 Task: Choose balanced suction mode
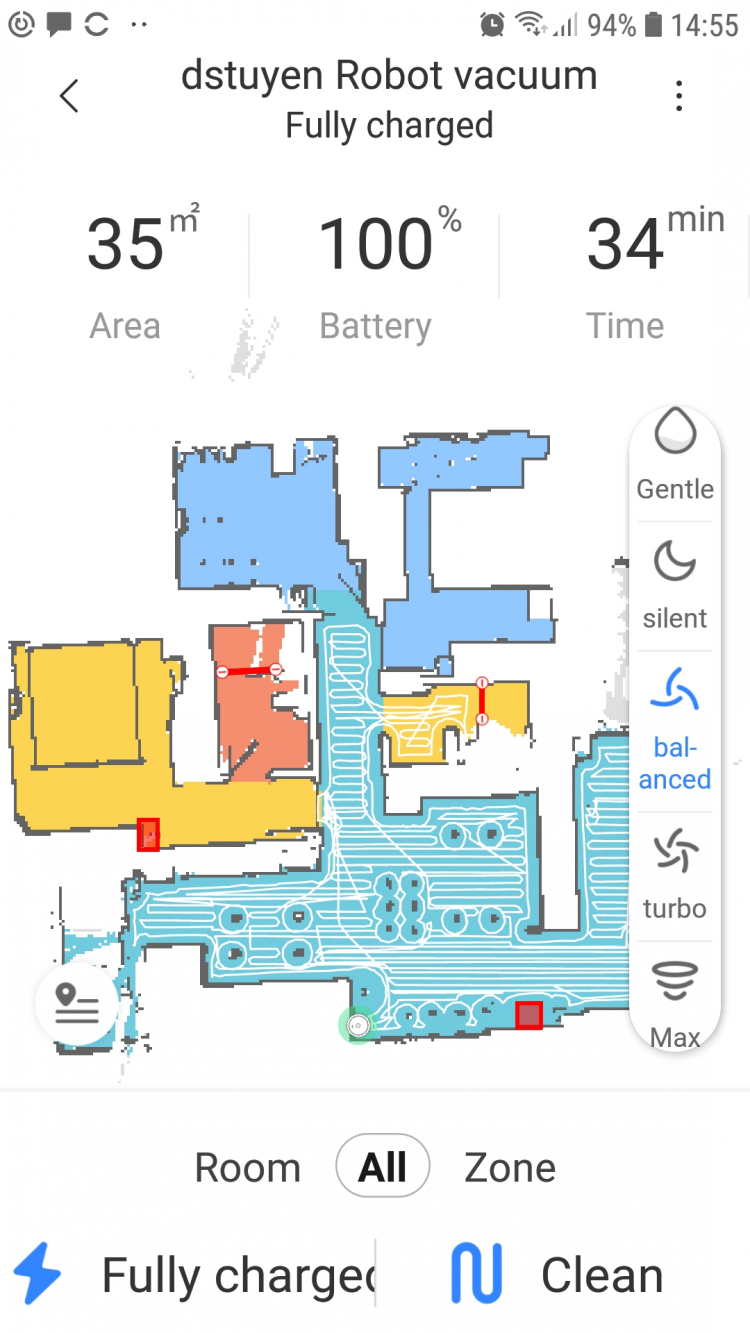pyautogui.click(x=675, y=730)
